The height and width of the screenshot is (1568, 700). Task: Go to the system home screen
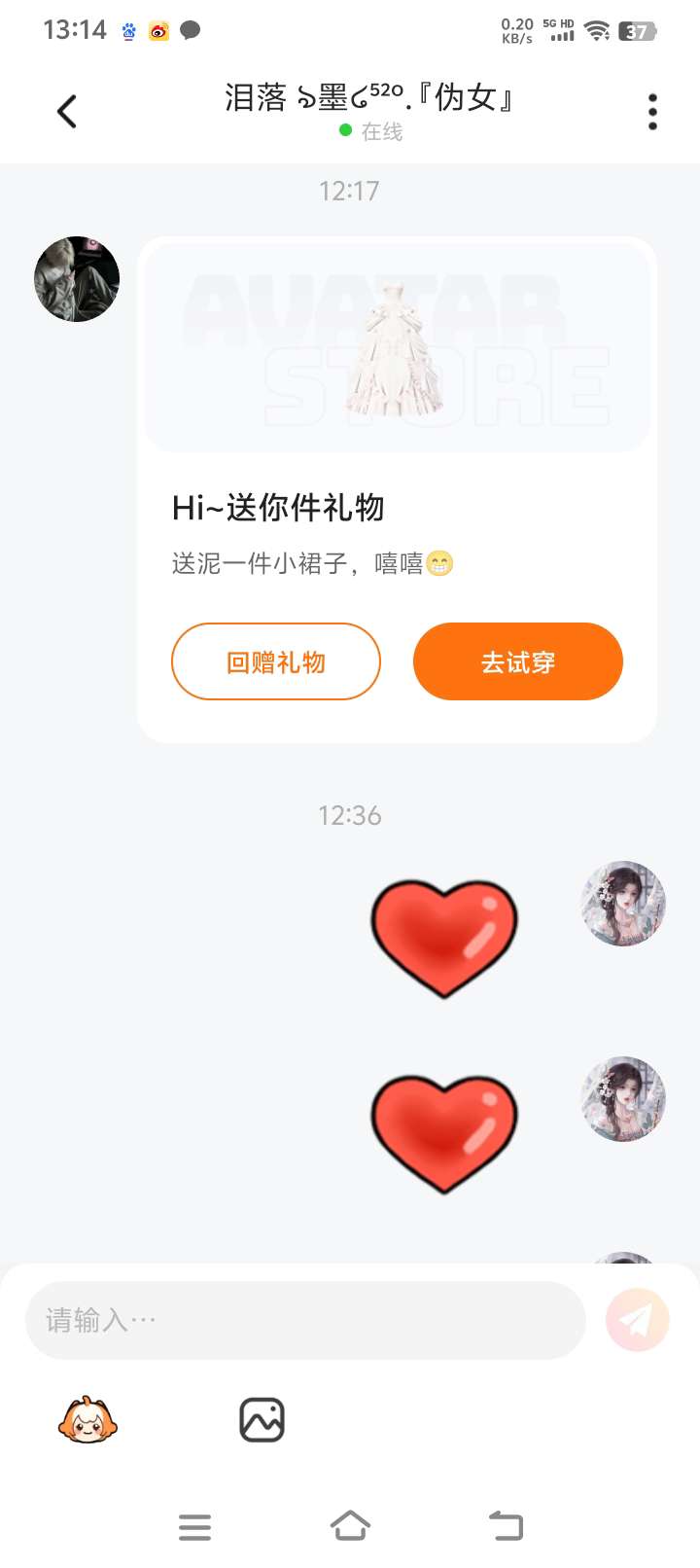pyautogui.click(x=350, y=1525)
